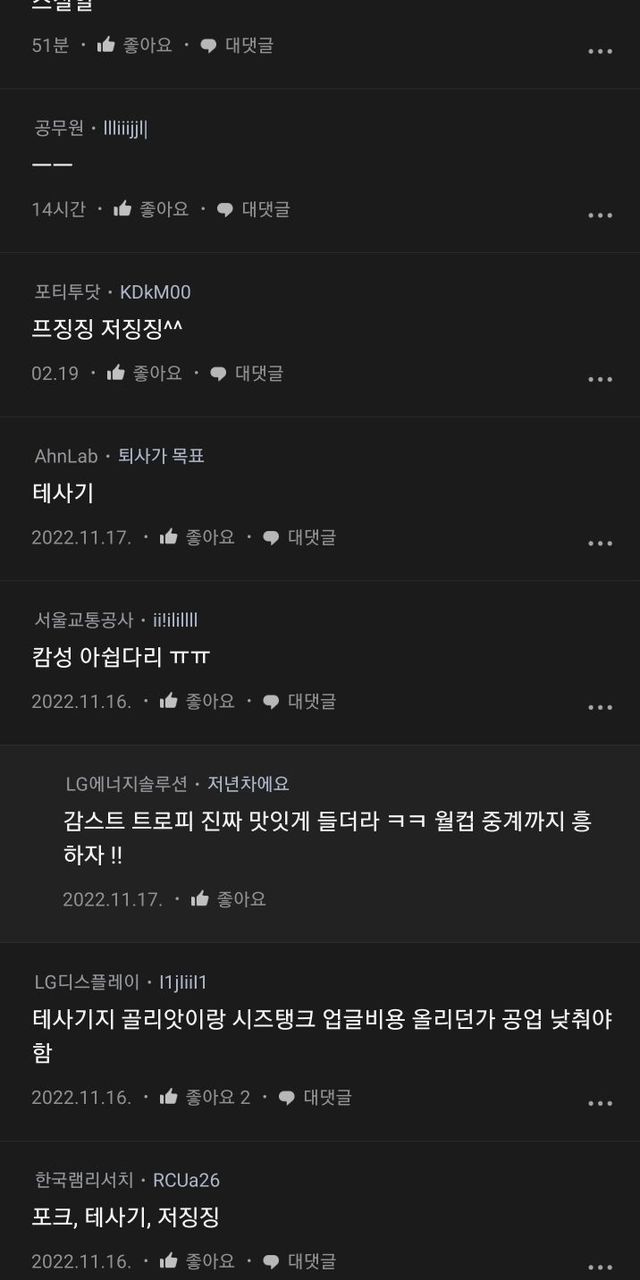Like the AhnLab comment 테사기
This screenshot has width=640, height=1280.
coord(197,537)
